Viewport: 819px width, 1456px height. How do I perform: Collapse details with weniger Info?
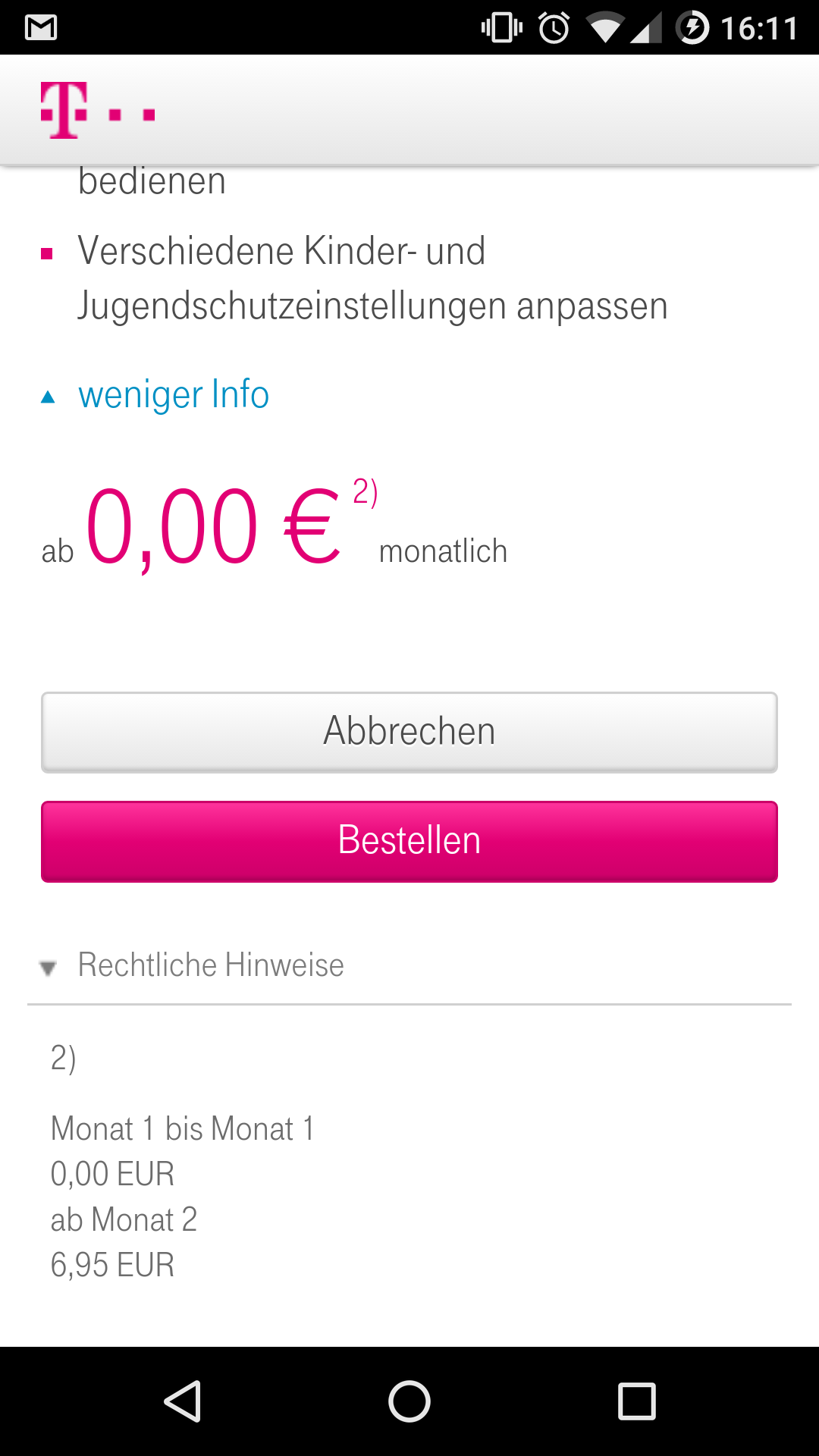[173, 395]
